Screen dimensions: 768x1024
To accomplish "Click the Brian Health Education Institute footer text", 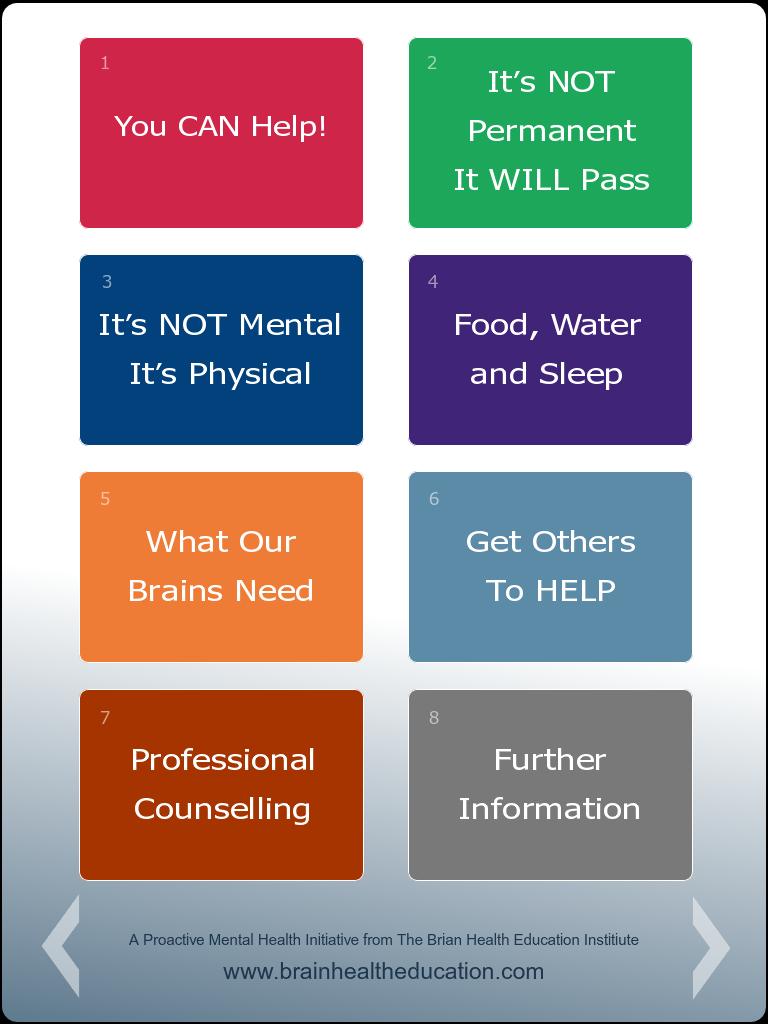I will tap(384, 939).
